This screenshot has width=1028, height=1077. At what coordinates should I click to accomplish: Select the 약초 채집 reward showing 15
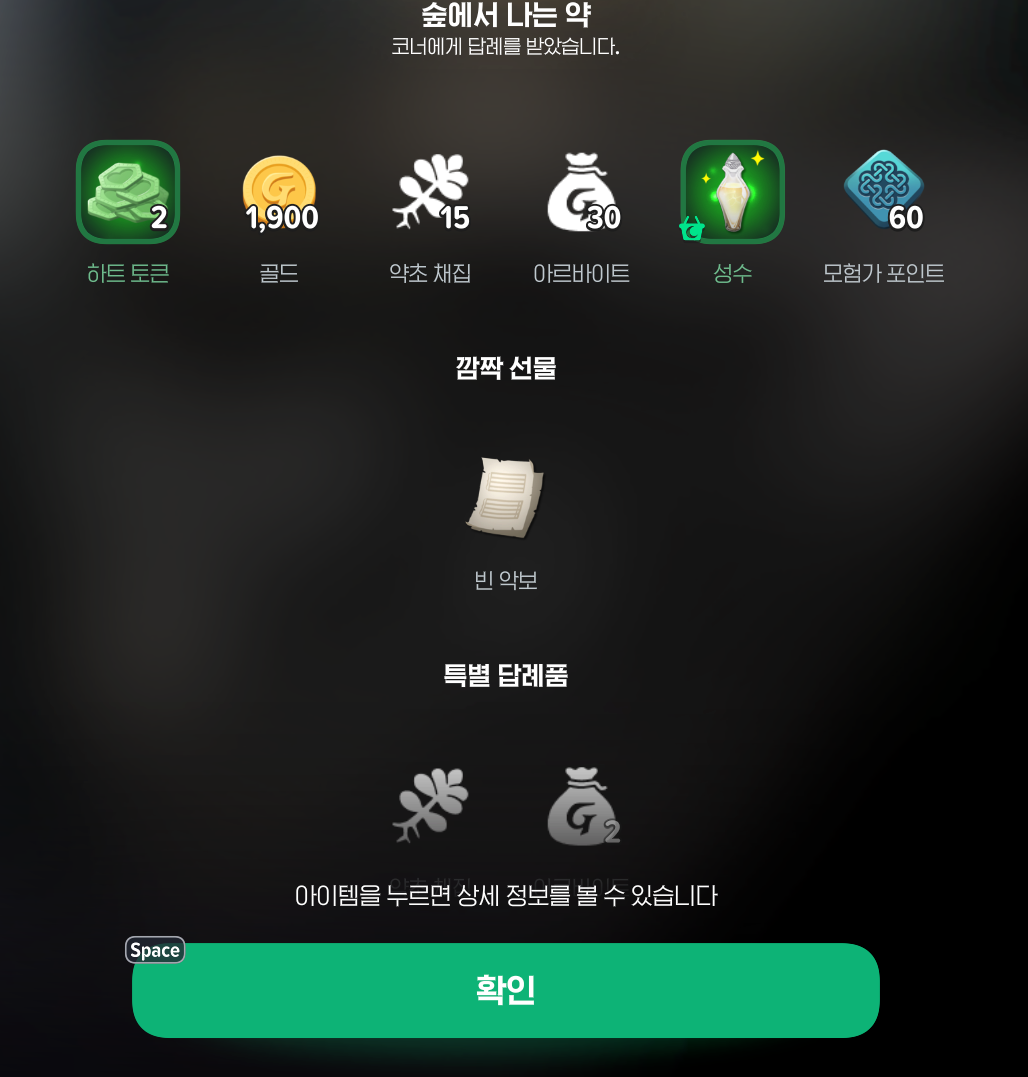430,192
